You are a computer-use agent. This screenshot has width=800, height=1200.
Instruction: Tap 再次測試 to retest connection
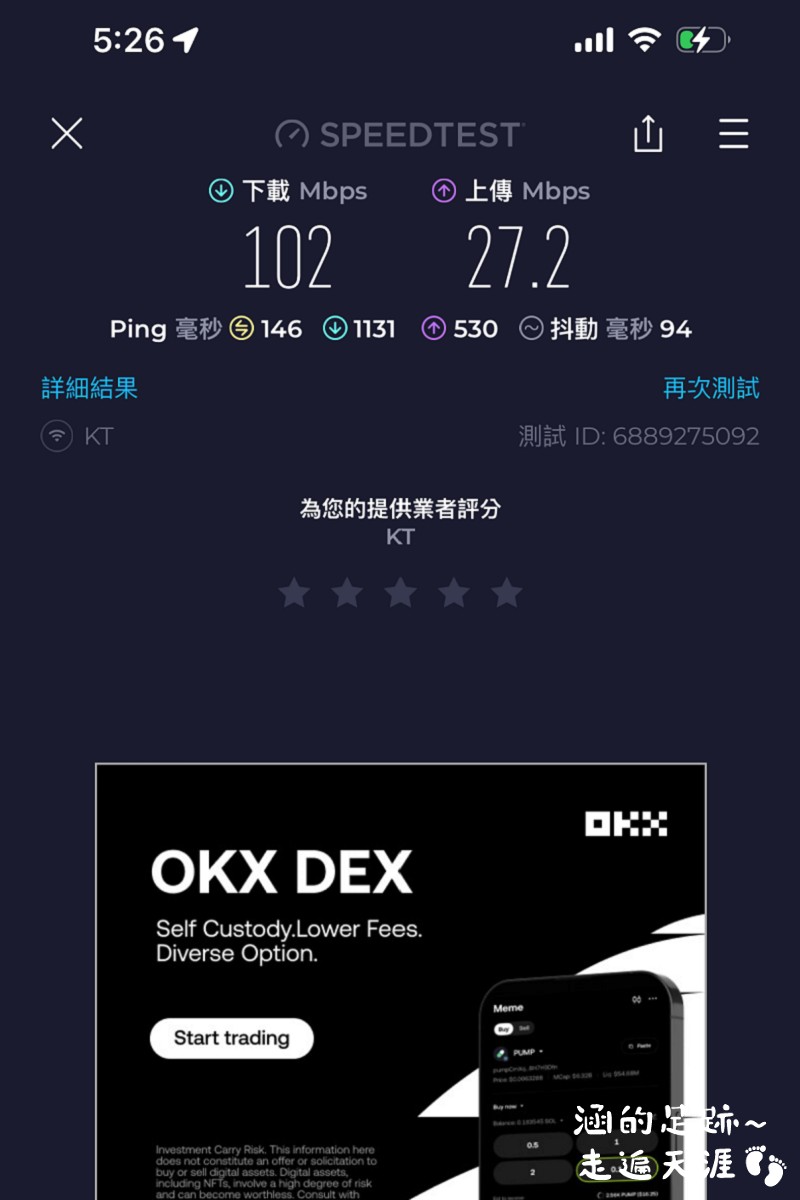[x=711, y=389]
